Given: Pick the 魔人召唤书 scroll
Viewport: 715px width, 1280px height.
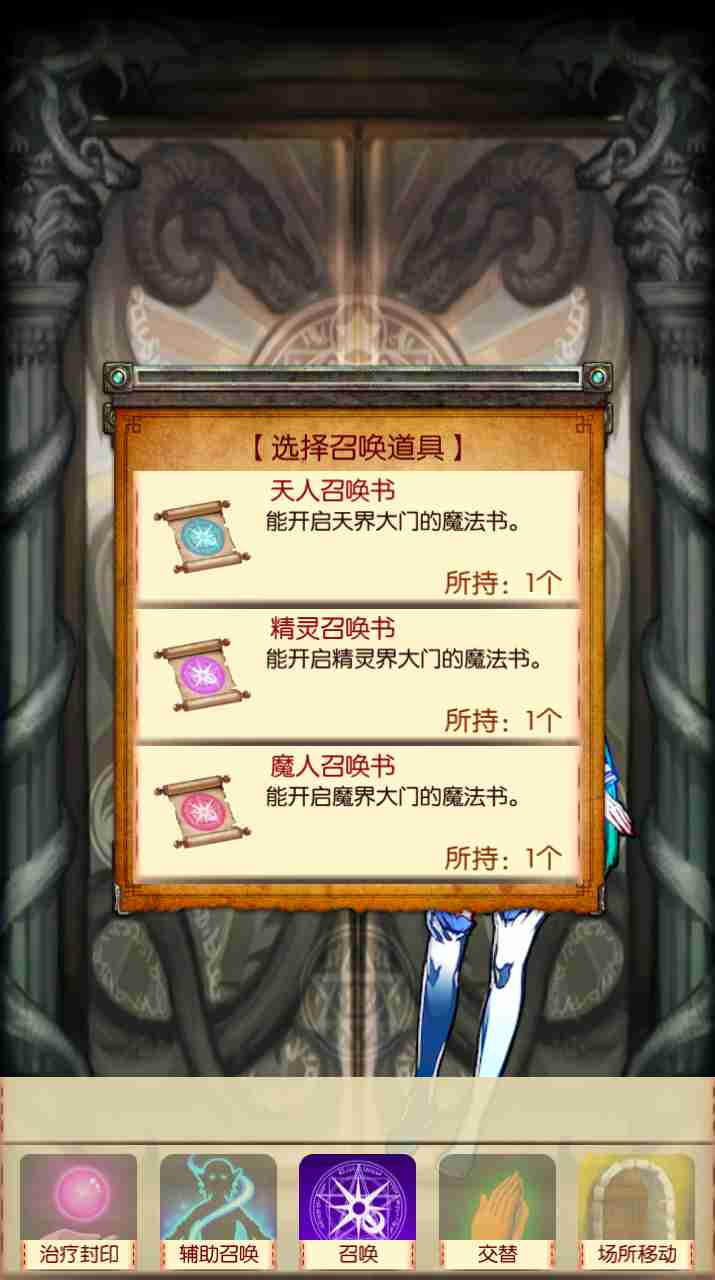Looking at the screenshot, I should (x=357, y=811).
